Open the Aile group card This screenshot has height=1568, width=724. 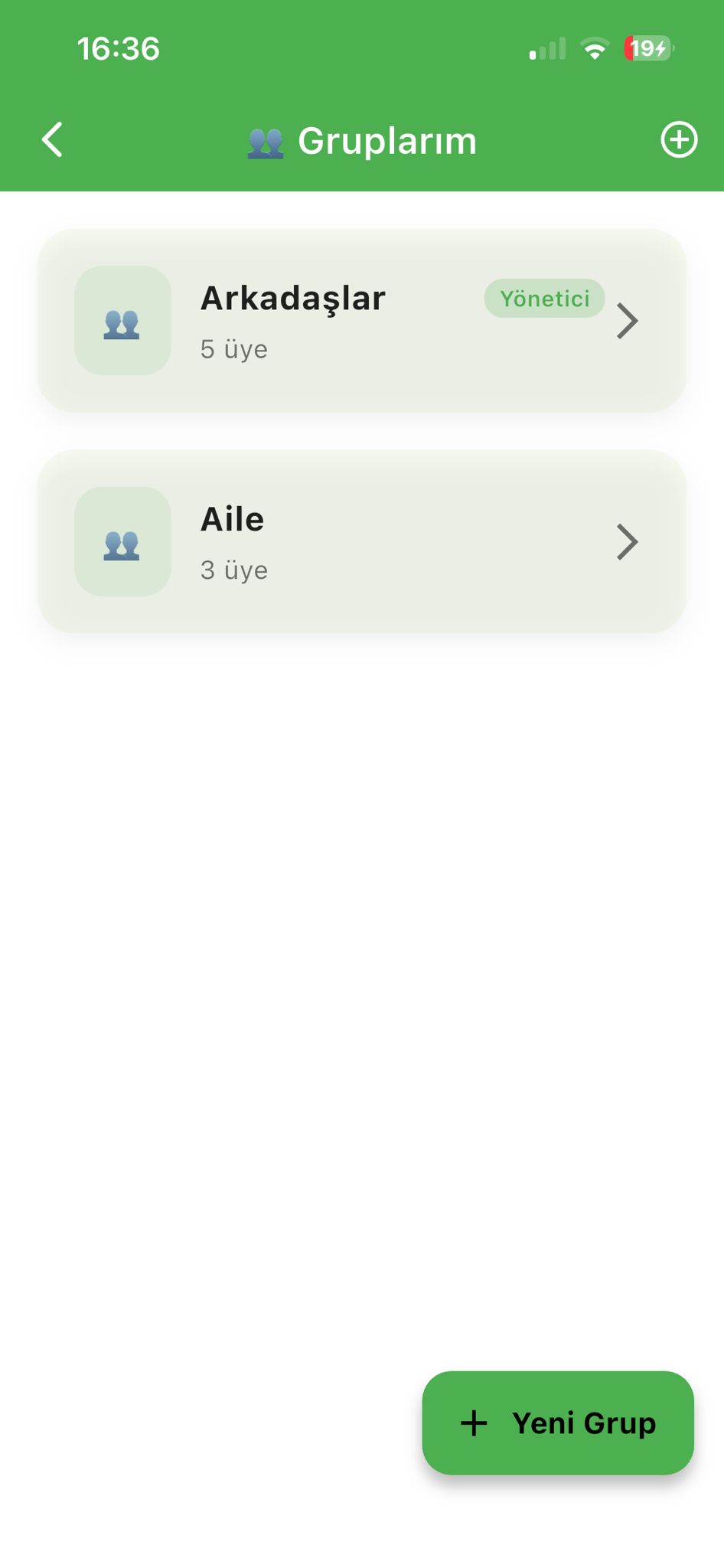click(361, 541)
